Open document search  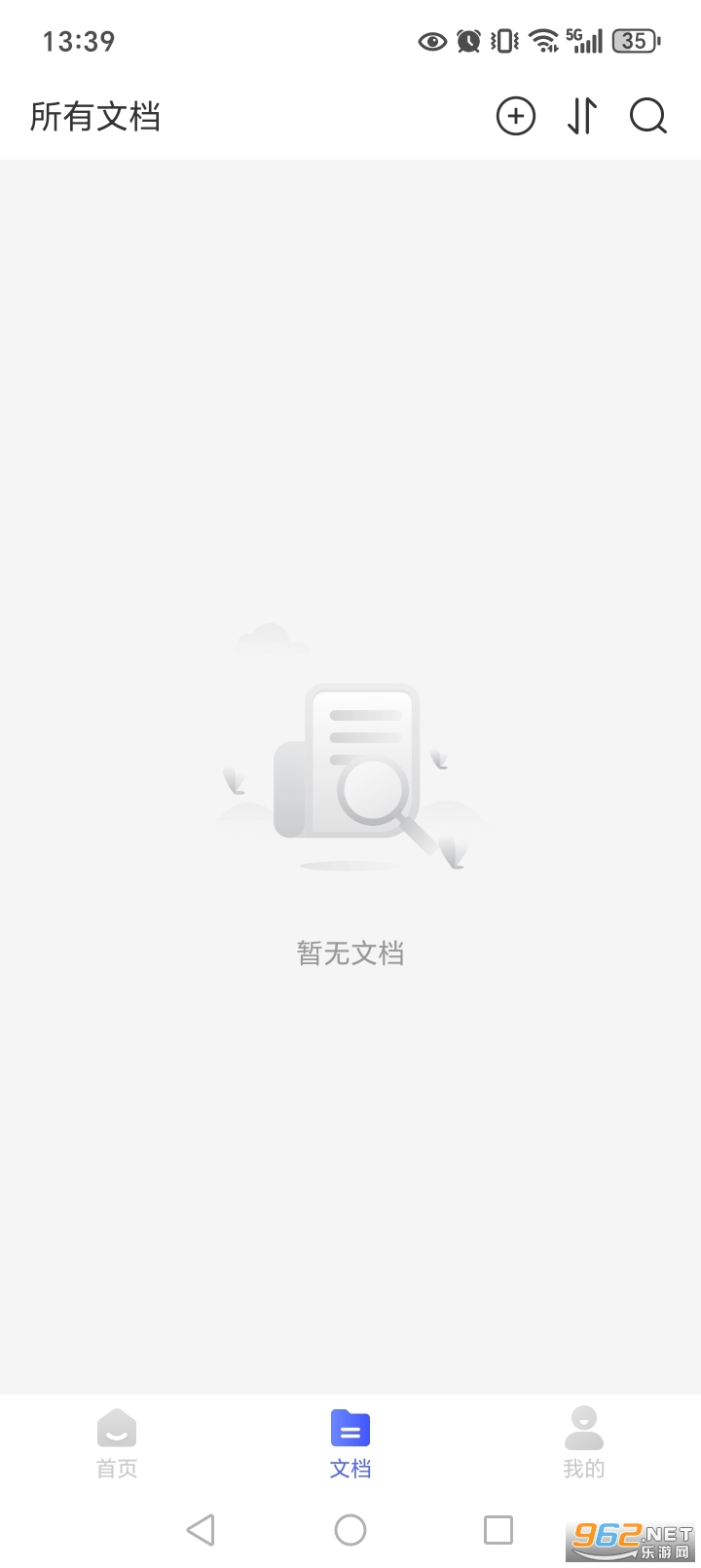(647, 117)
